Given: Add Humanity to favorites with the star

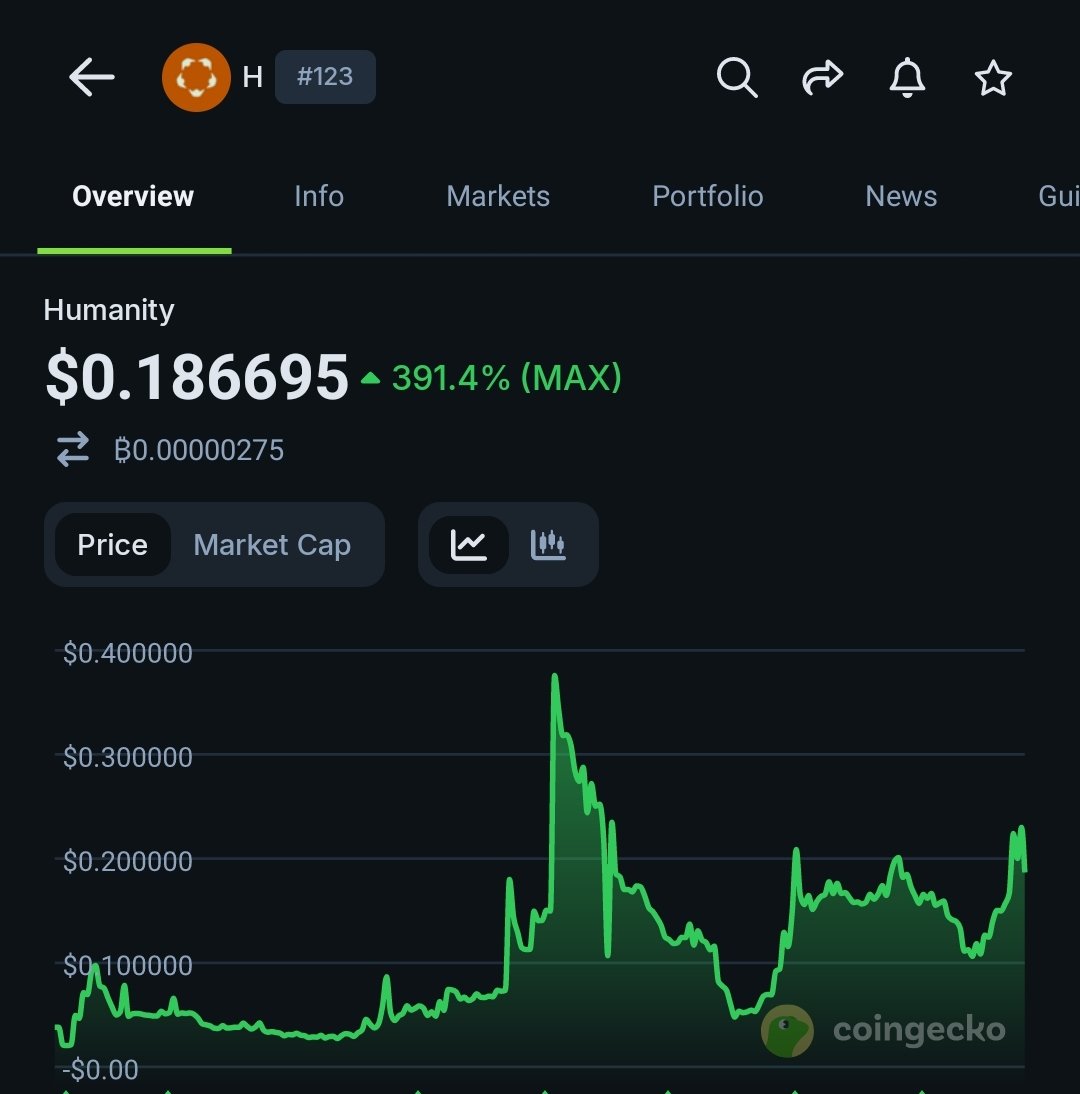Looking at the screenshot, I should 993,77.
